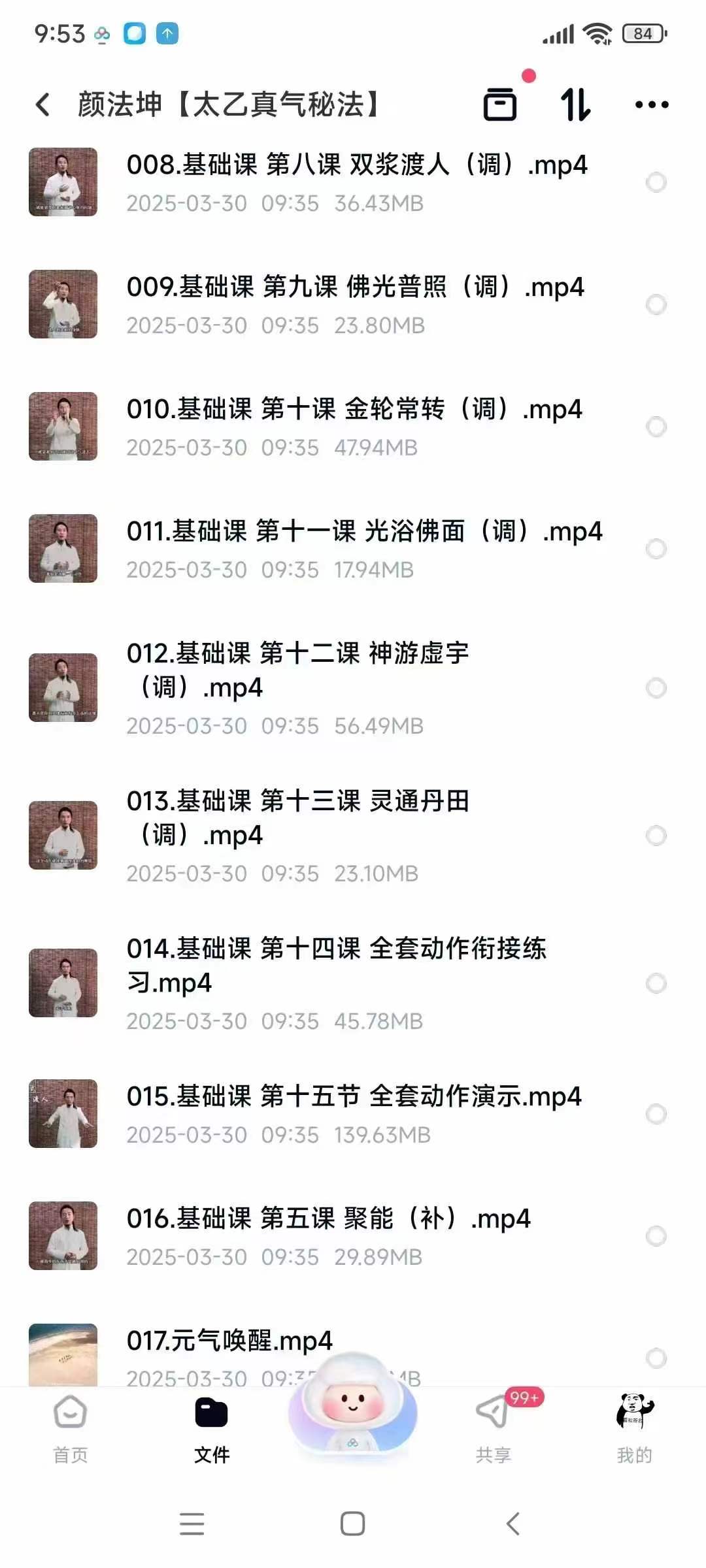Image resolution: width=706 pixels, height=1568 pixels.
Task: Go to the 我的 tab
Action: 634,1429
